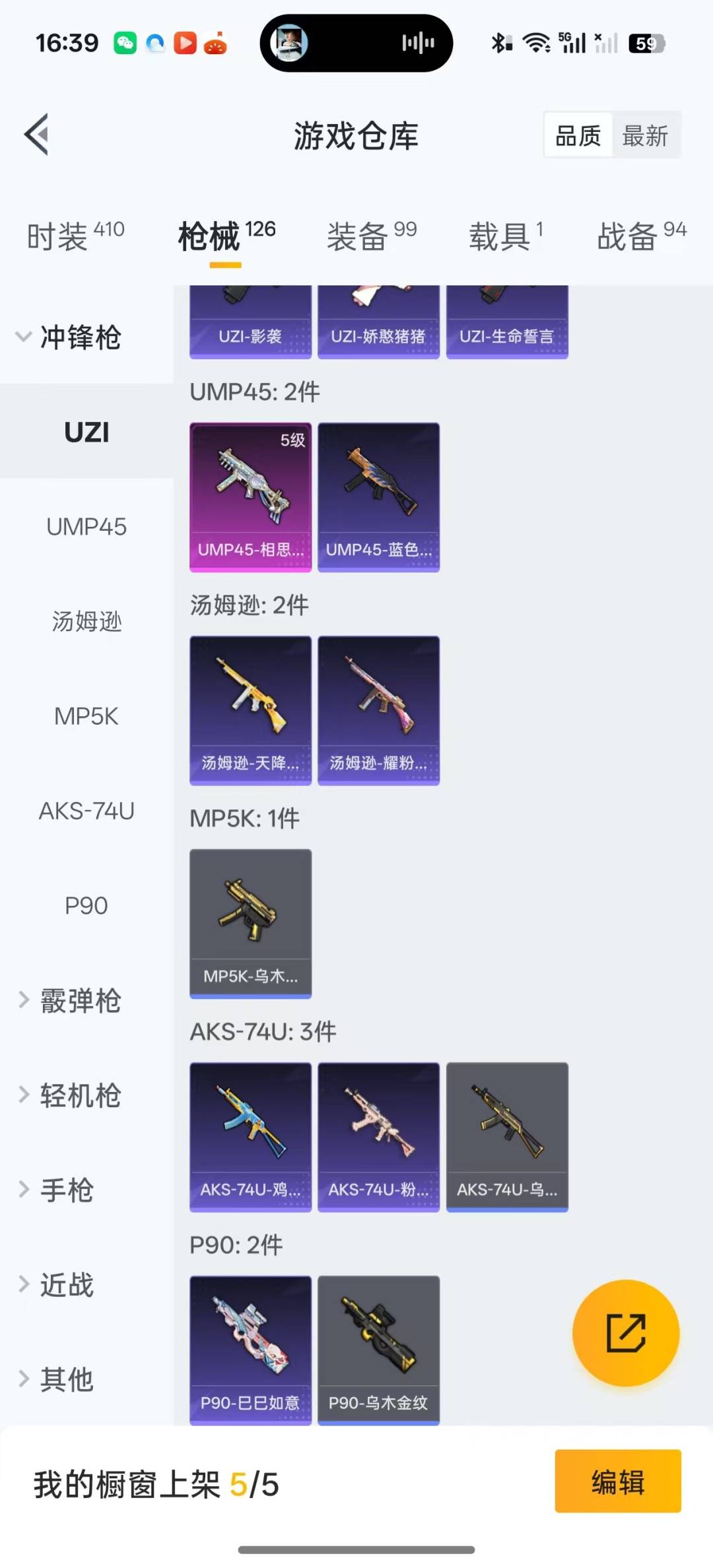Expand the 手枪 category
Screen dimensions: 713x1568
click(59, 1190)
